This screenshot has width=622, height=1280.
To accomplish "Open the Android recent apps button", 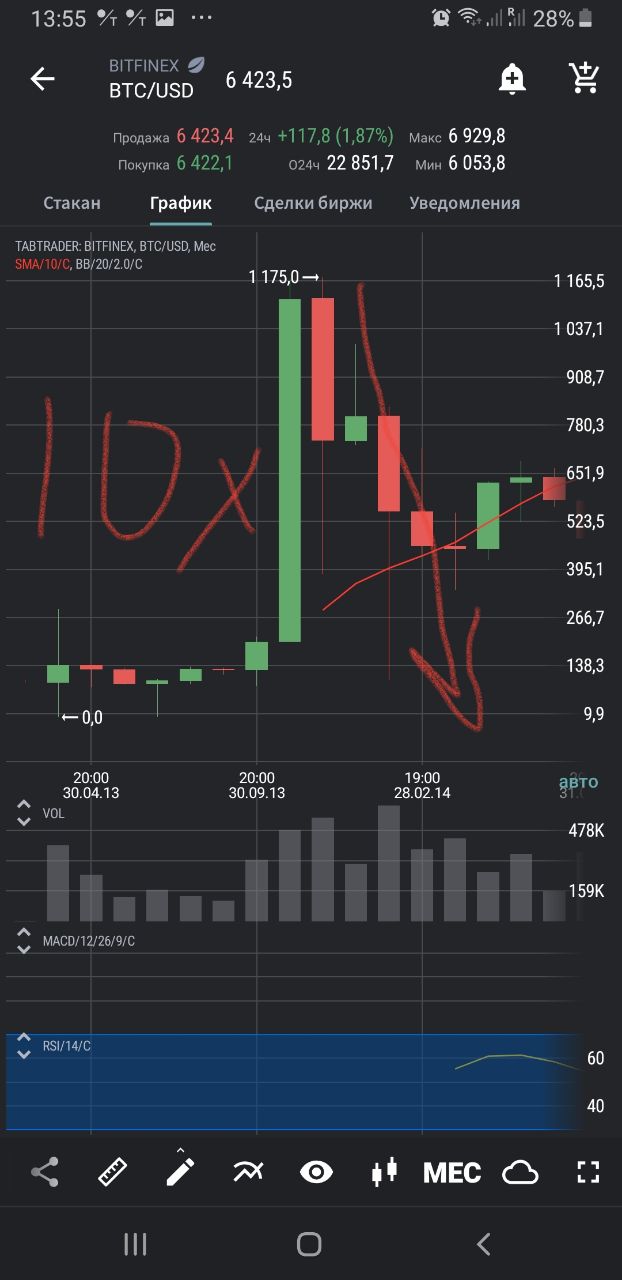I will 135,1244.
